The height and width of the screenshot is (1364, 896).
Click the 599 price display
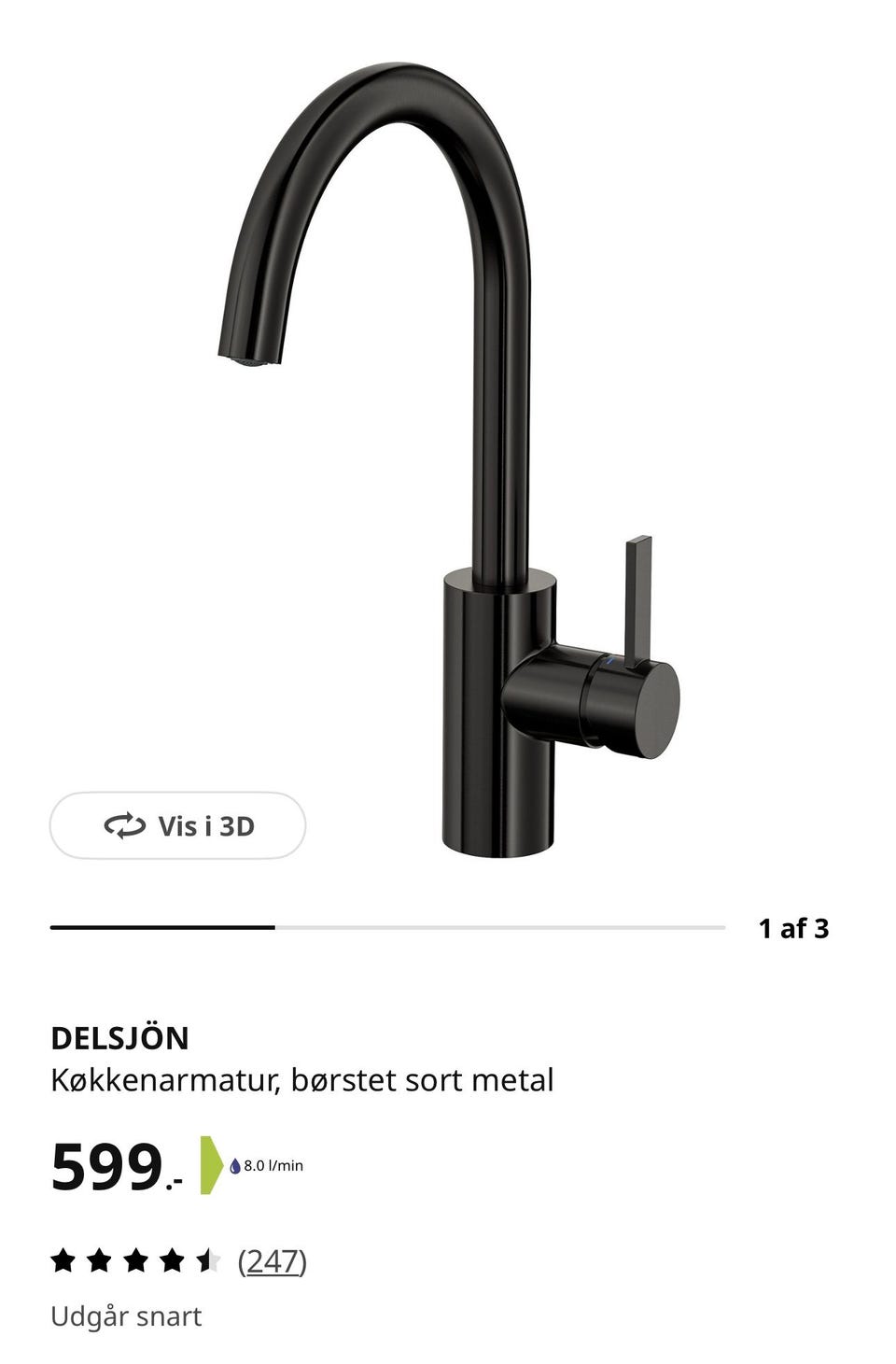112,1165
